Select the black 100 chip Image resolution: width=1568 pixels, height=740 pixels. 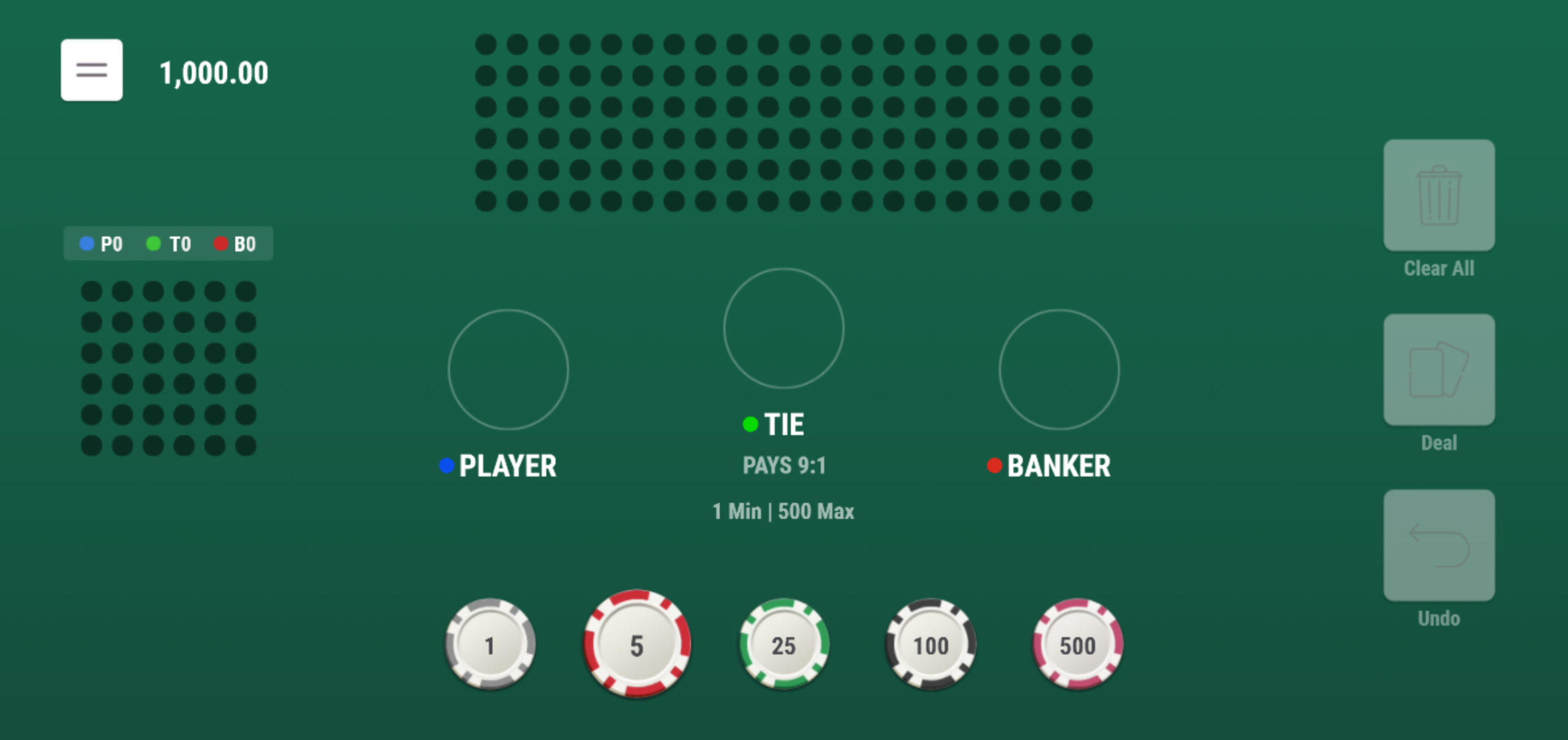[931, 644]
